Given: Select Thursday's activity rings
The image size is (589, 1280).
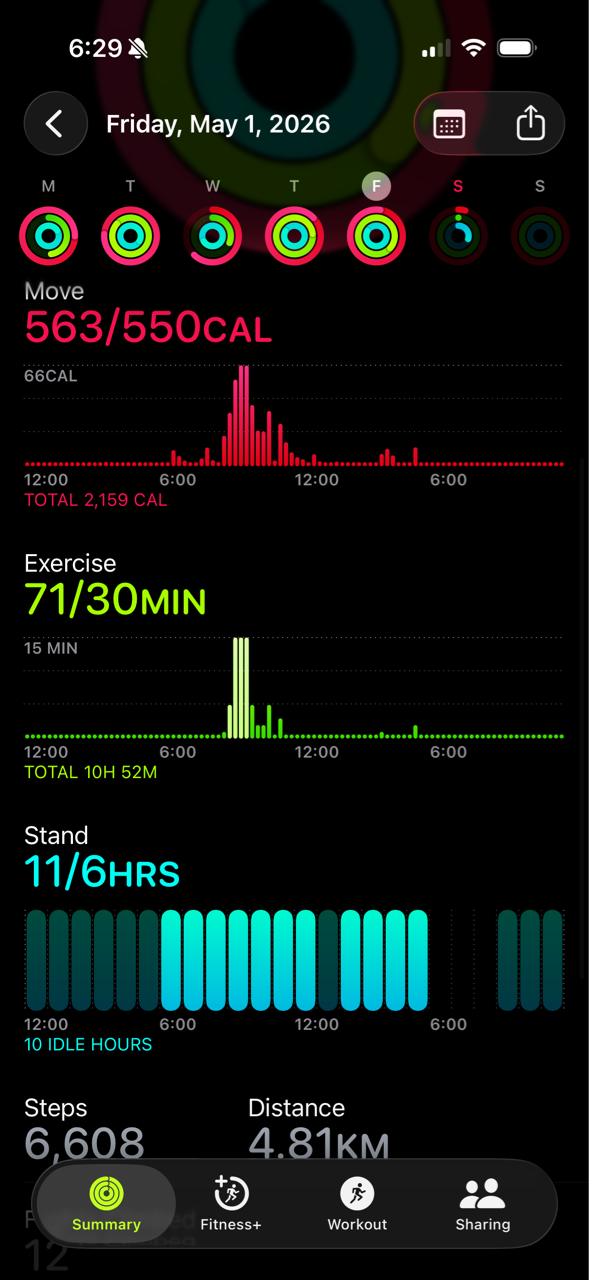Looking at the screenshot, I should 294,236.
